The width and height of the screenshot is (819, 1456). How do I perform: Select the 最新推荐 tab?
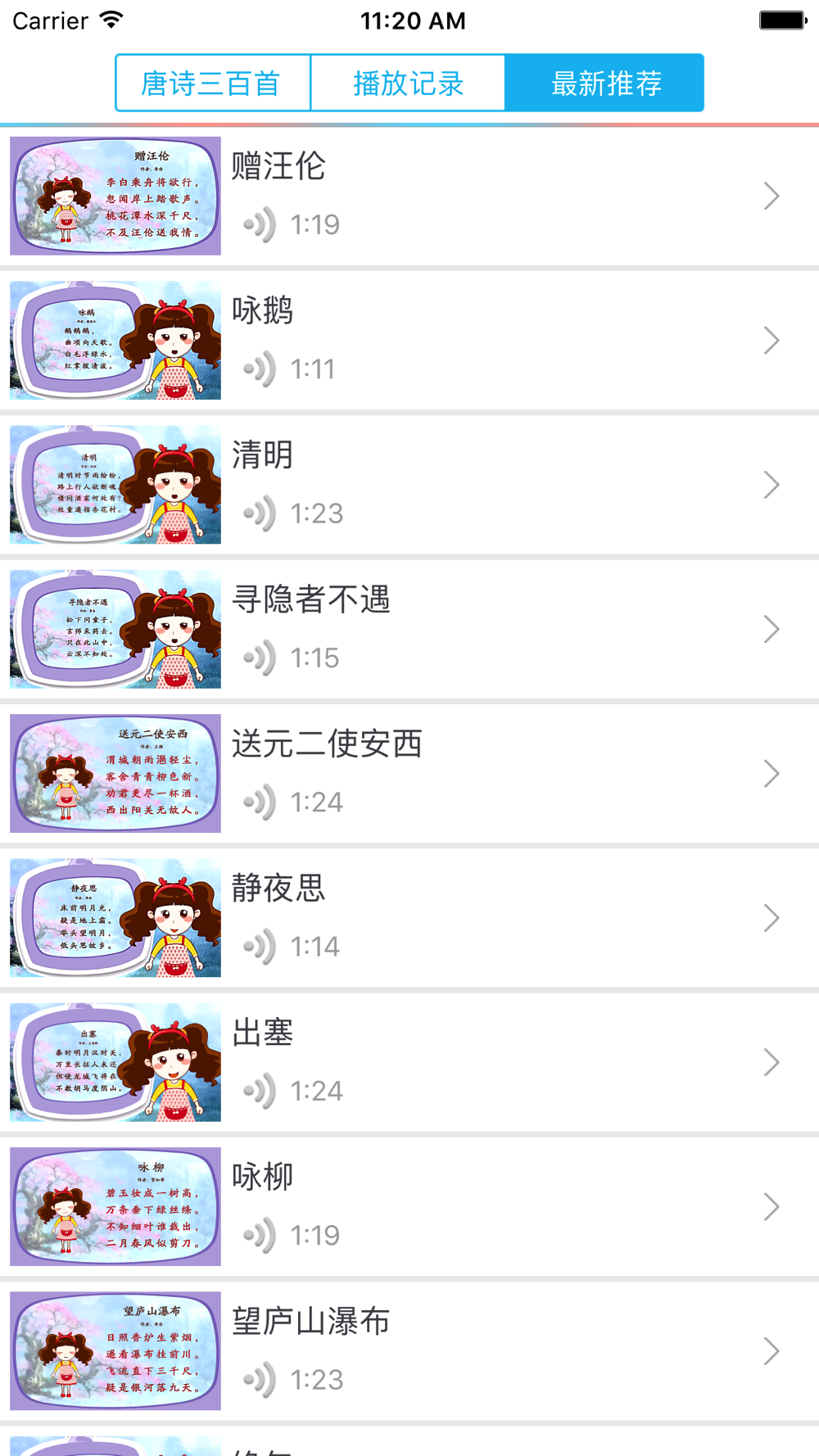point(604,84)
